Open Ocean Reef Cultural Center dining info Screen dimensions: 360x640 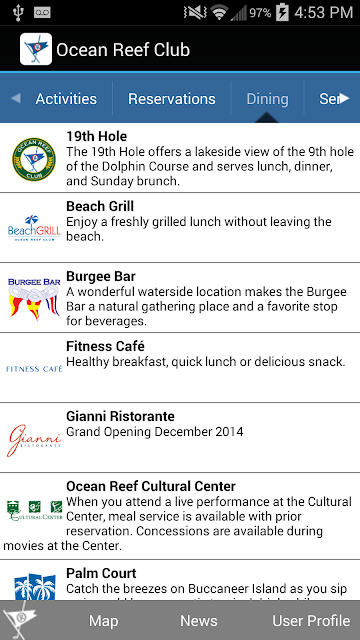180,516
